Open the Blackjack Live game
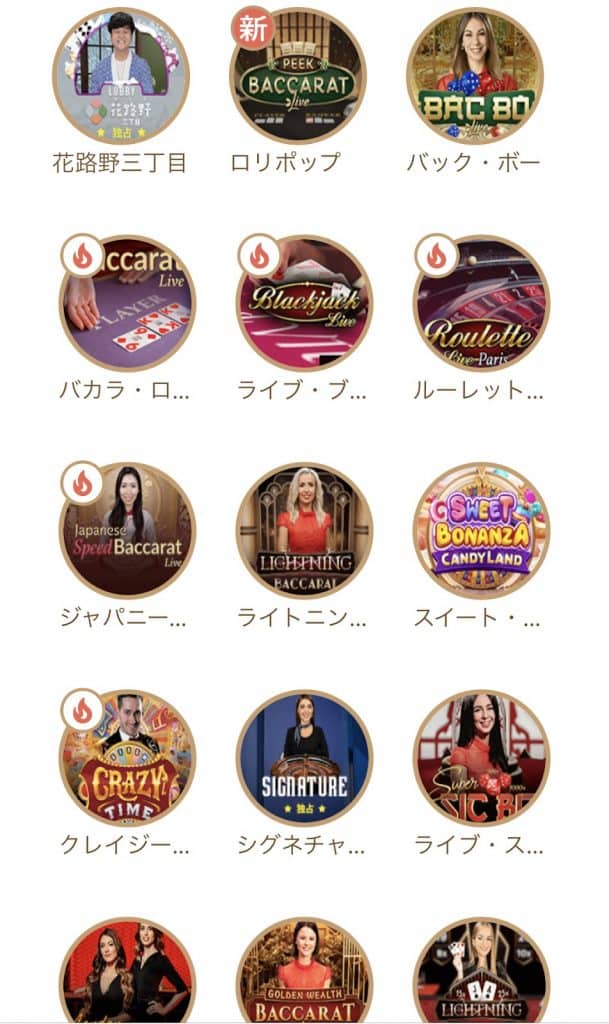 [x=304, y=303]
